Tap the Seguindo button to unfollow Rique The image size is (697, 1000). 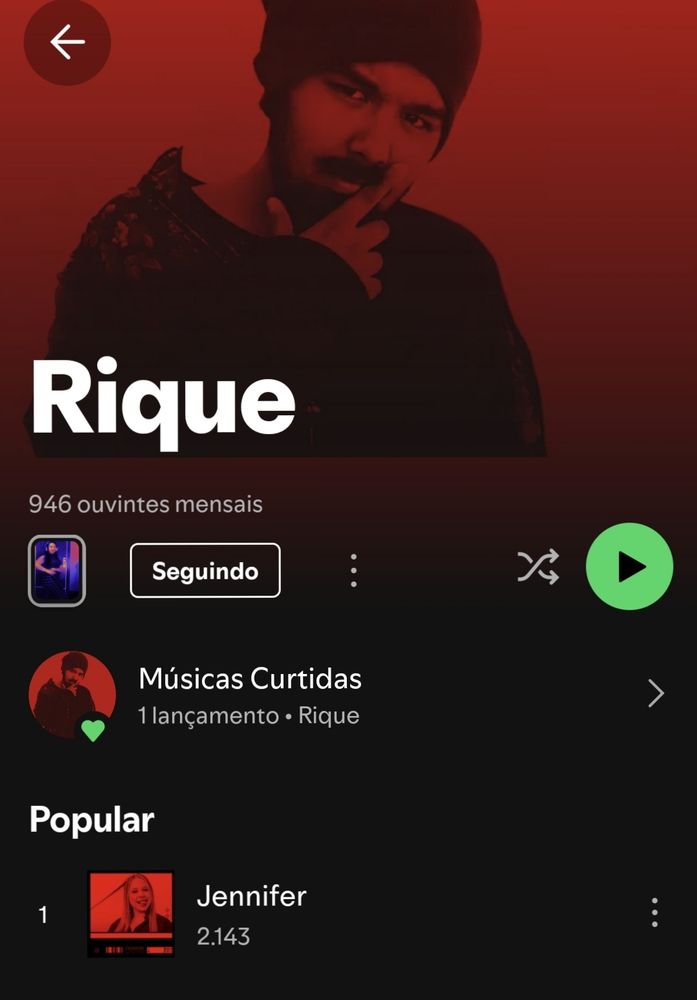[x=205, y=571]
